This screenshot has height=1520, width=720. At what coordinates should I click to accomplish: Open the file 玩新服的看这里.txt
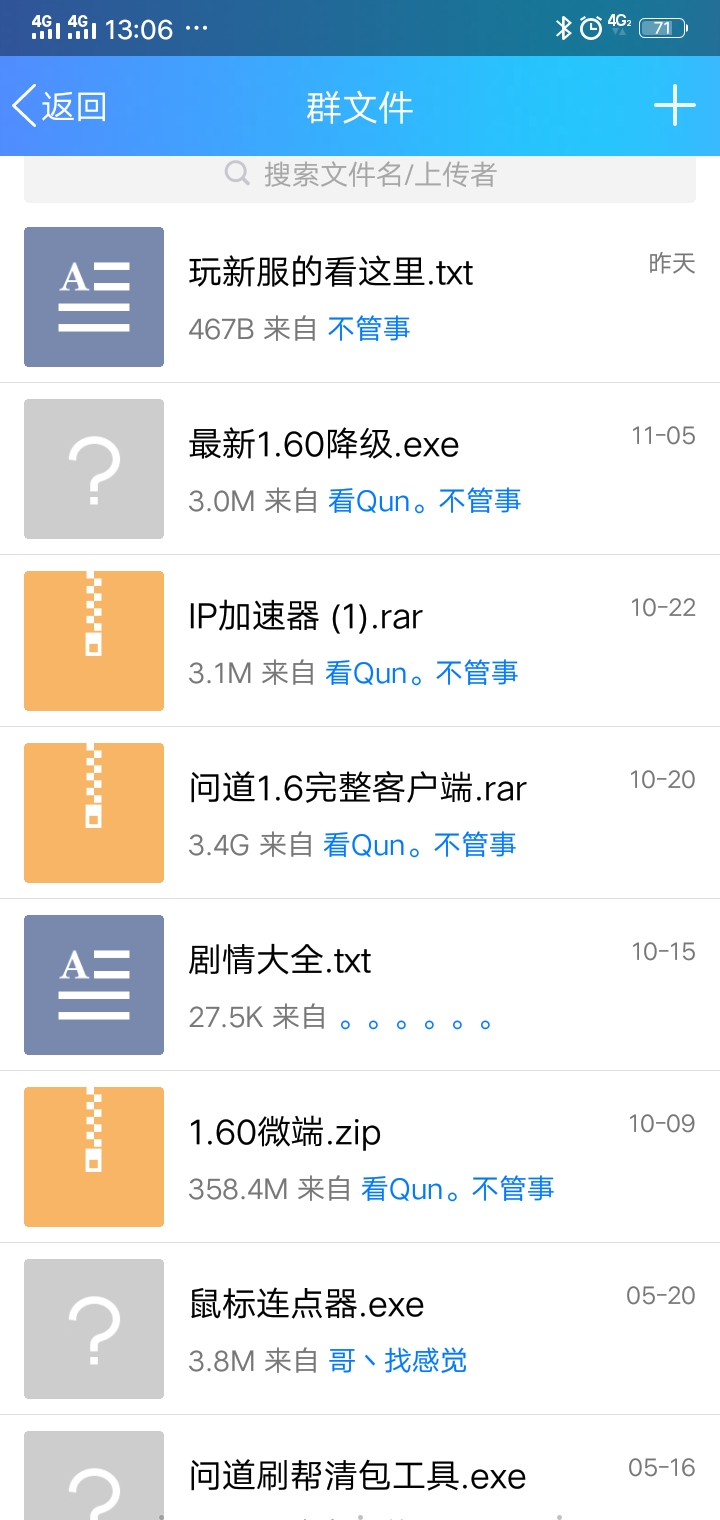331,273
